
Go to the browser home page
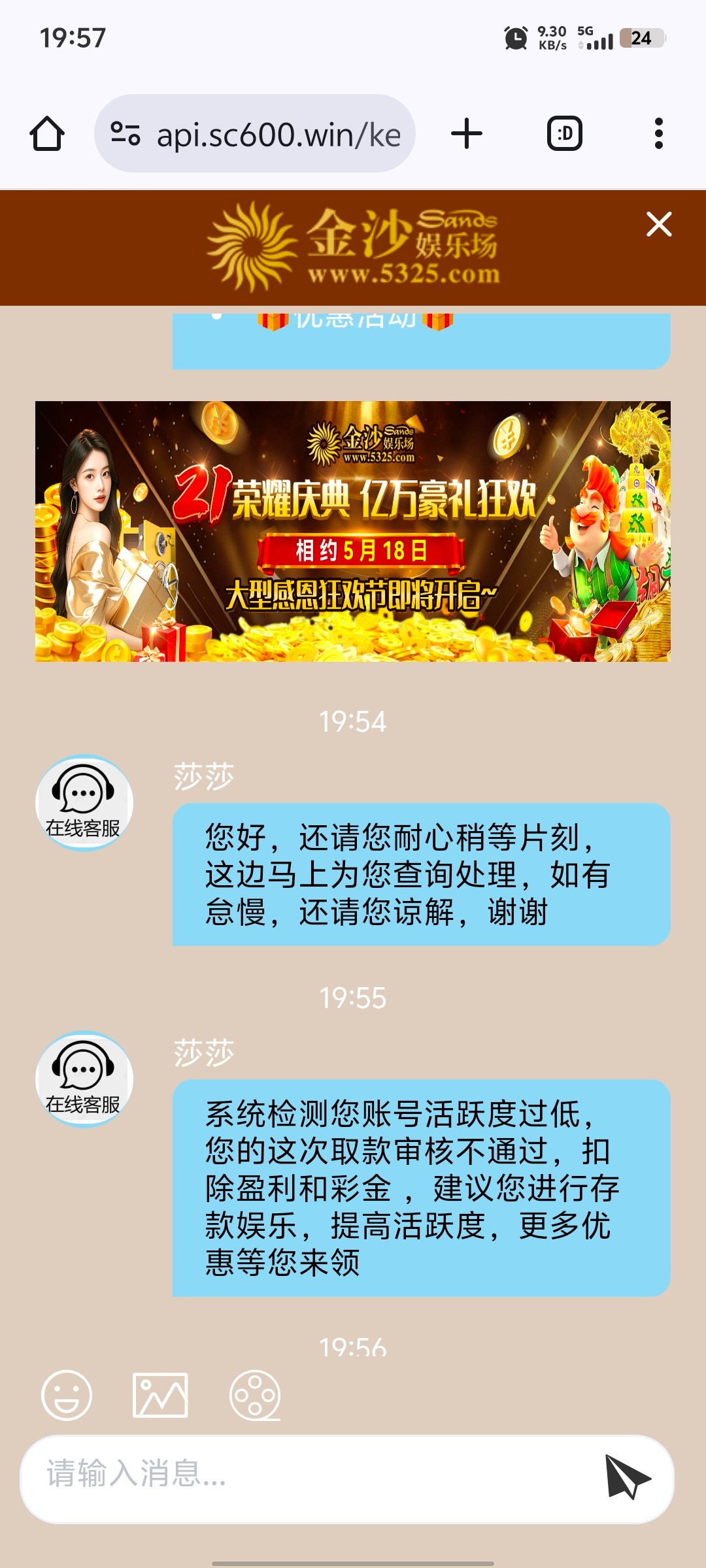click(47, 134)
